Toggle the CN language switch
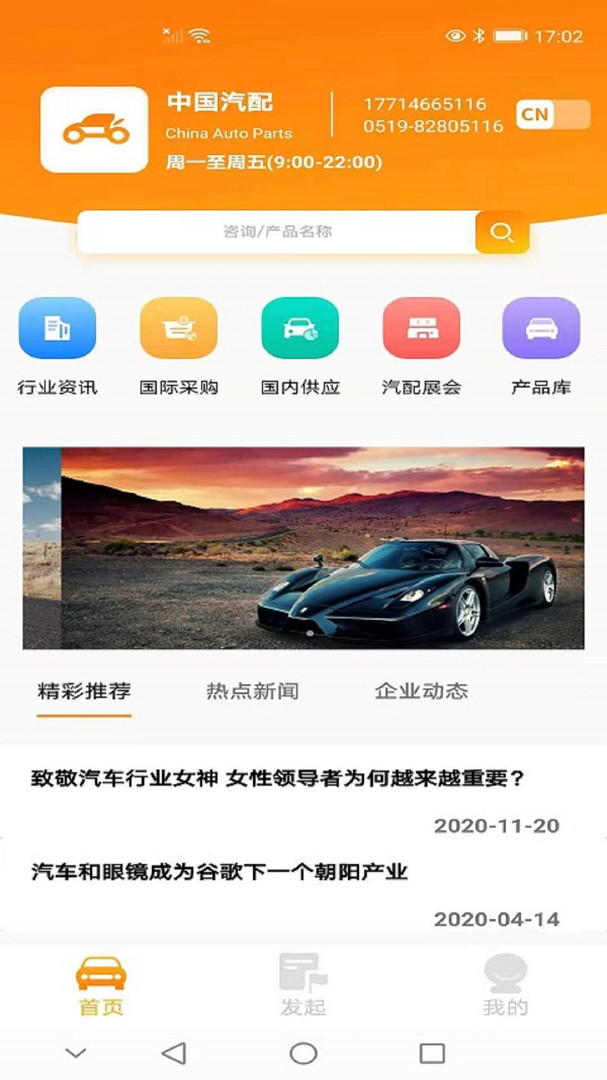Screen dimensions: 607x1080 553,114
